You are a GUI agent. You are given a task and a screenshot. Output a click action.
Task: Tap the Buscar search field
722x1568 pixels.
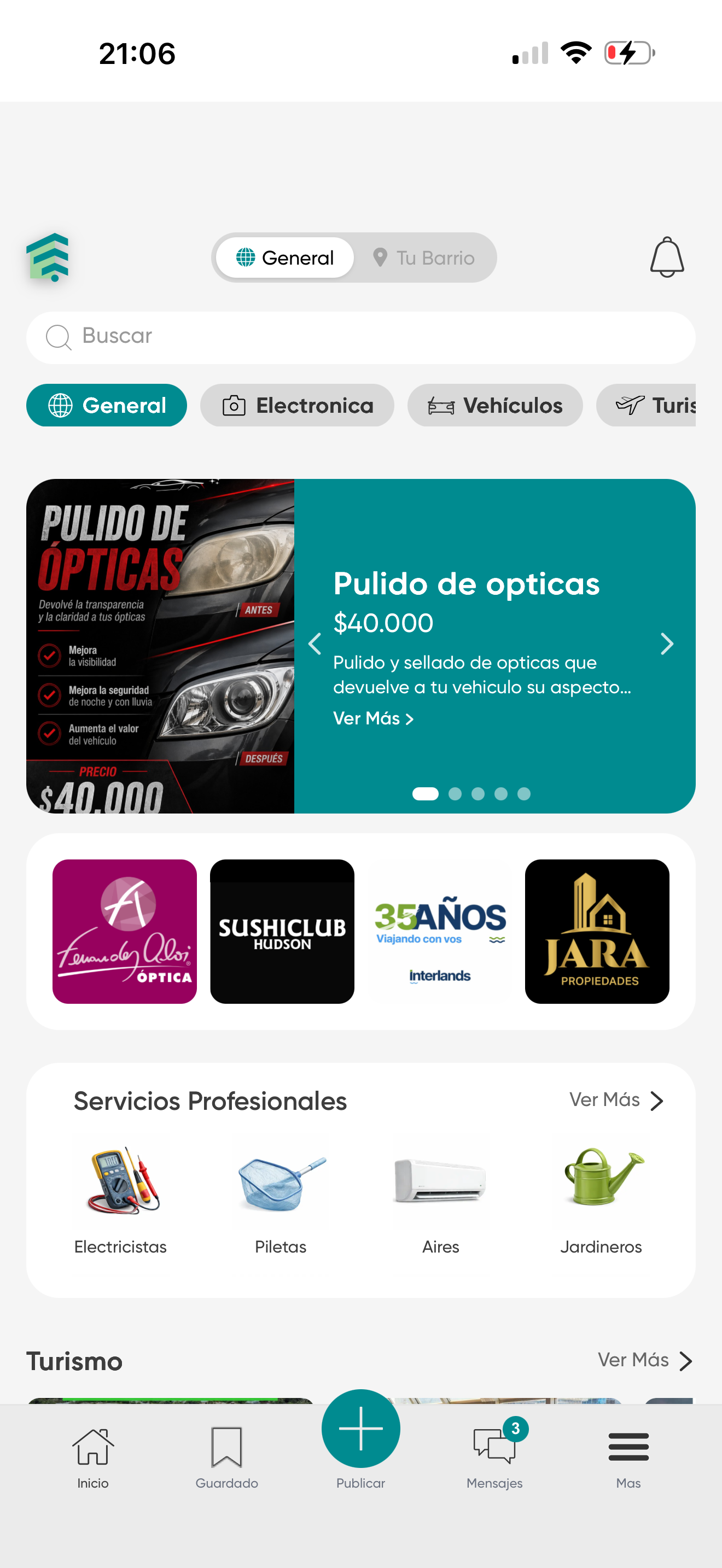pos(361,337)
